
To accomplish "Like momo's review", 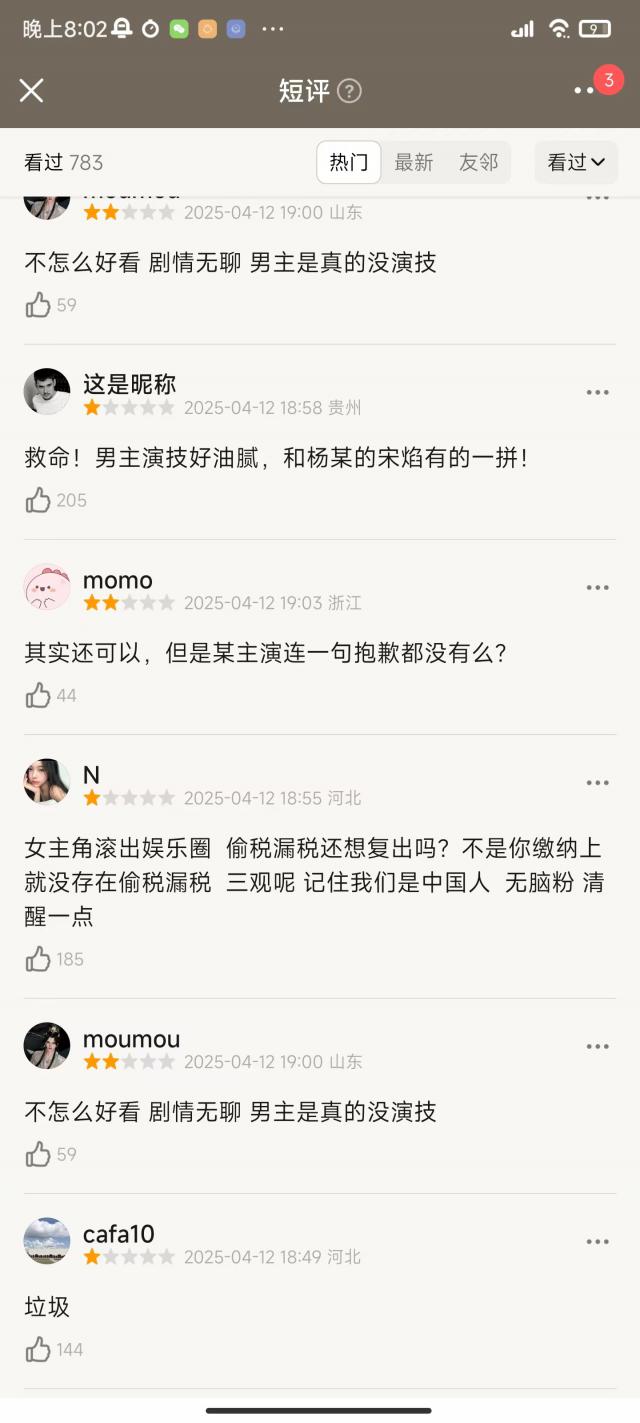I will (39, 695).
